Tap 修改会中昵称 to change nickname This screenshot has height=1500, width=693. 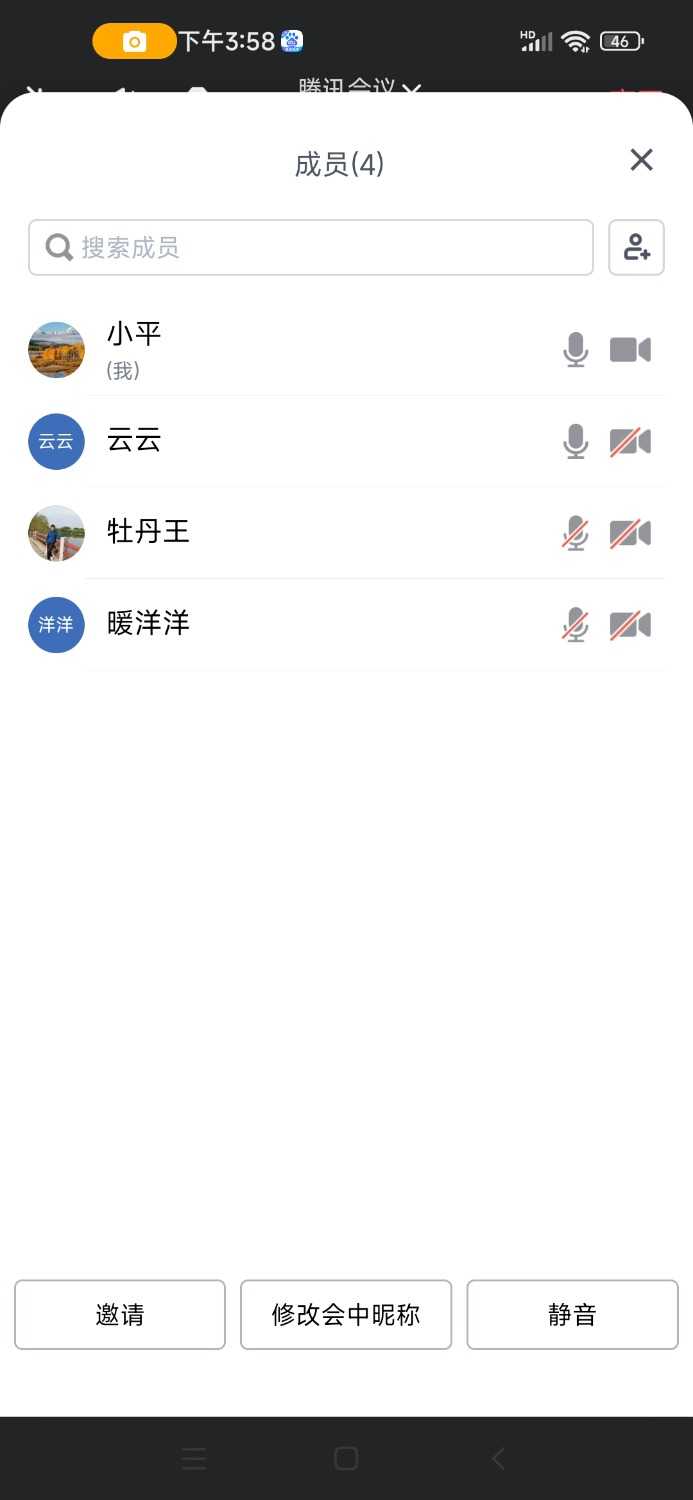coord(346,1314)
